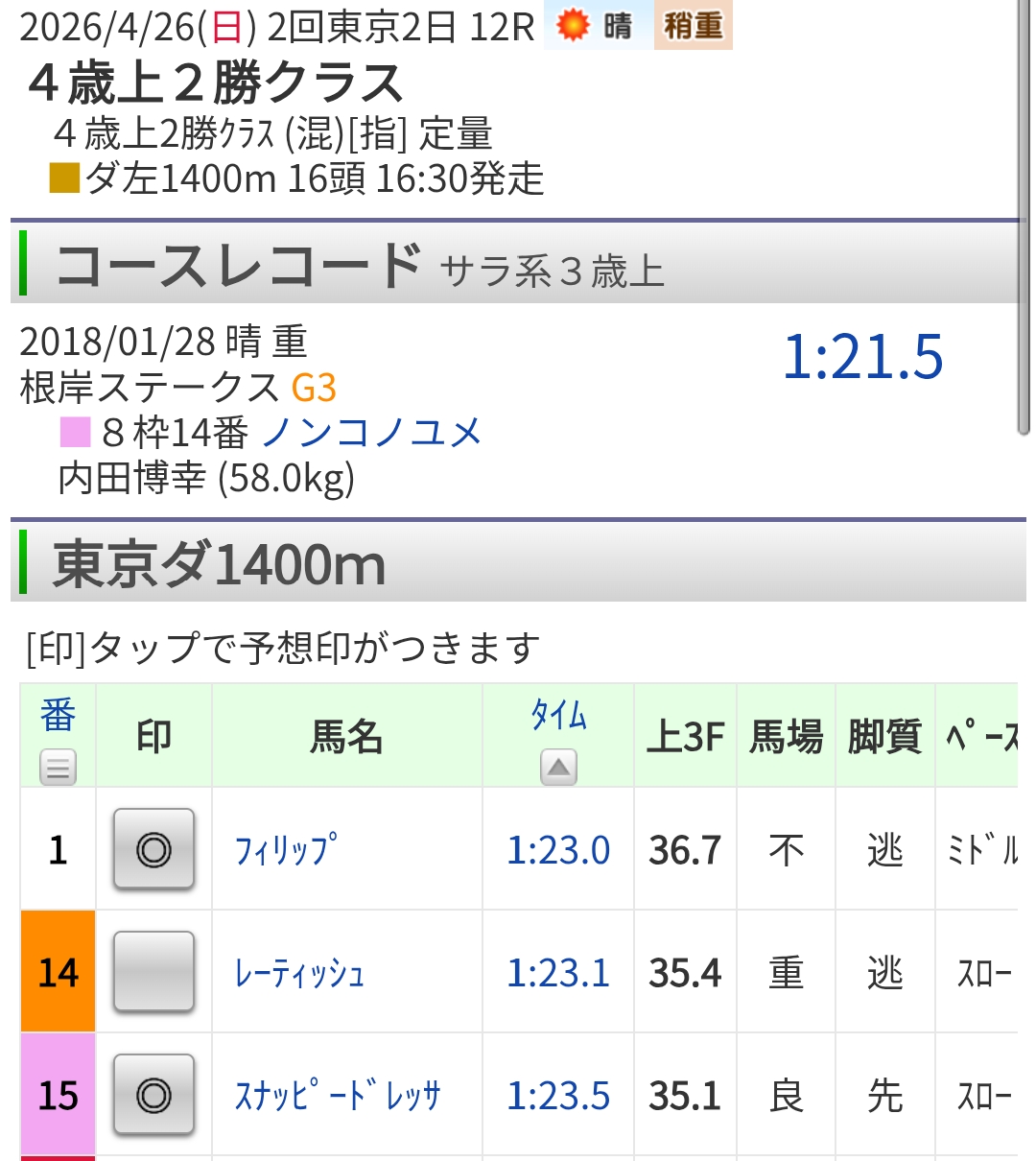Open horse スナッピードレッサ details
Image resolution: width=1036 pixels, height=1161 pixels.
pos(338,1096)
